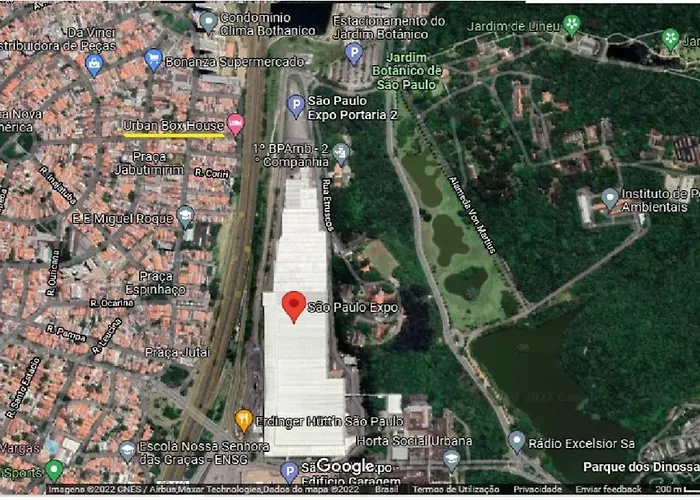Screen dimensions: 700x500
Task: Open the Escola Nossa Senhora das Graças marker
Action: tap(127, 451)
